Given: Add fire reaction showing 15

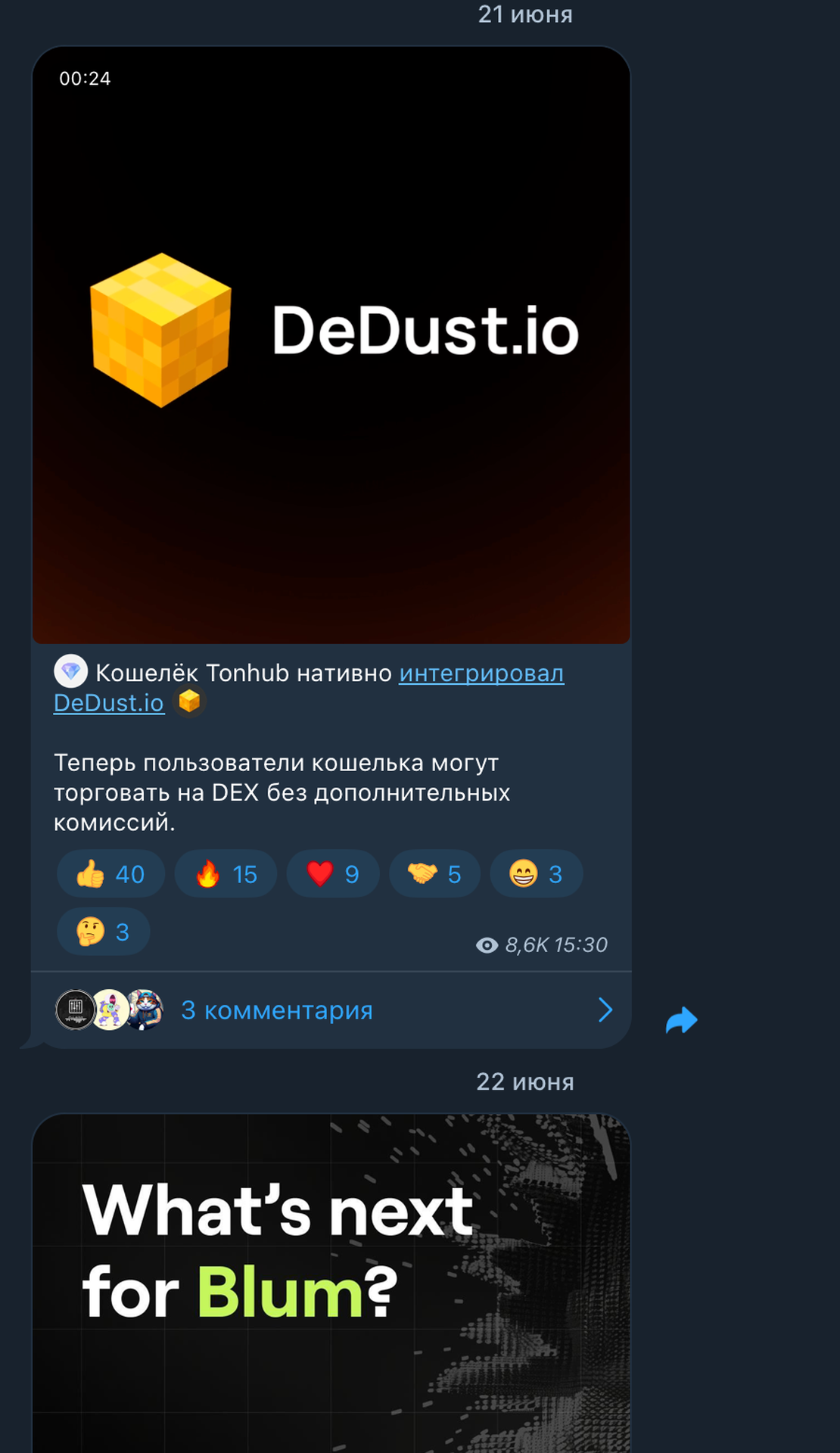Looking at the screenshot, I should click(226, 874).
